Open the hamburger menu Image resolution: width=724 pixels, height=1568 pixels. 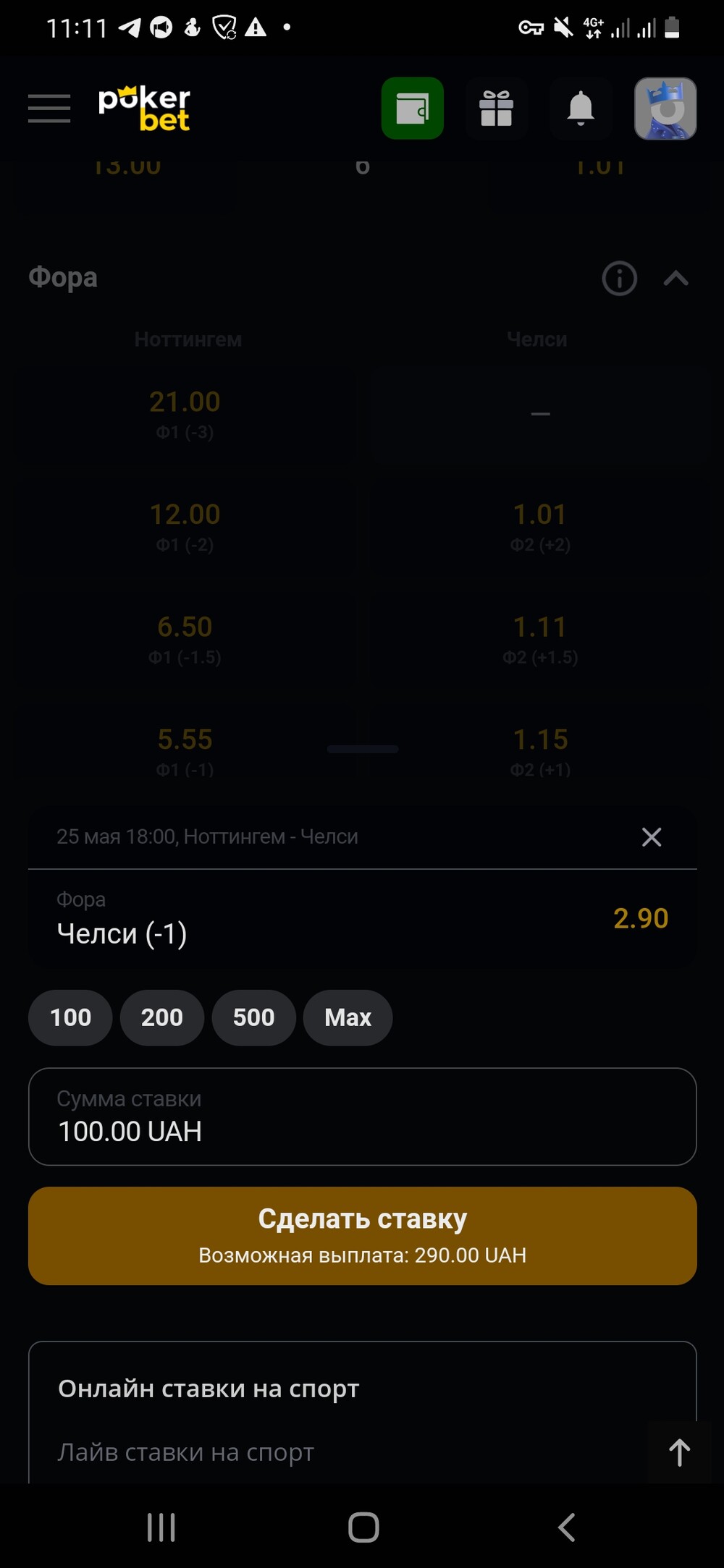[49, 109]
